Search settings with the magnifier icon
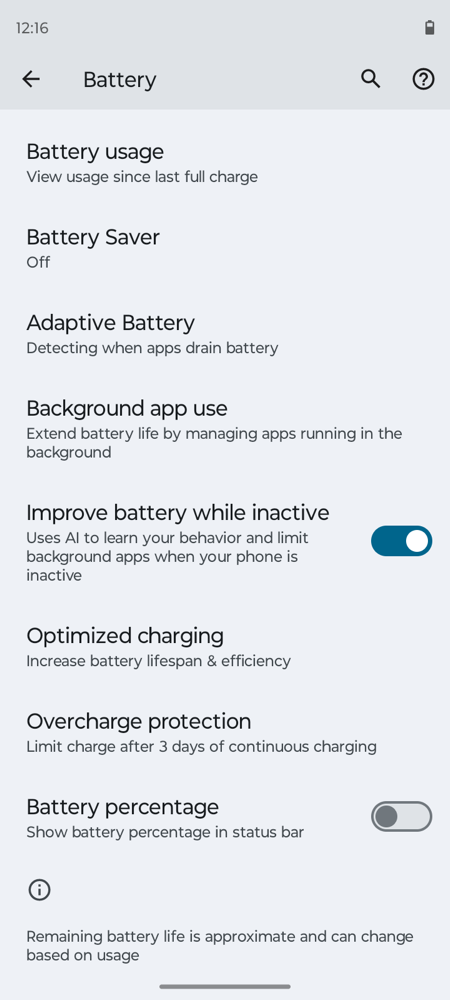 tap(370, 79)
